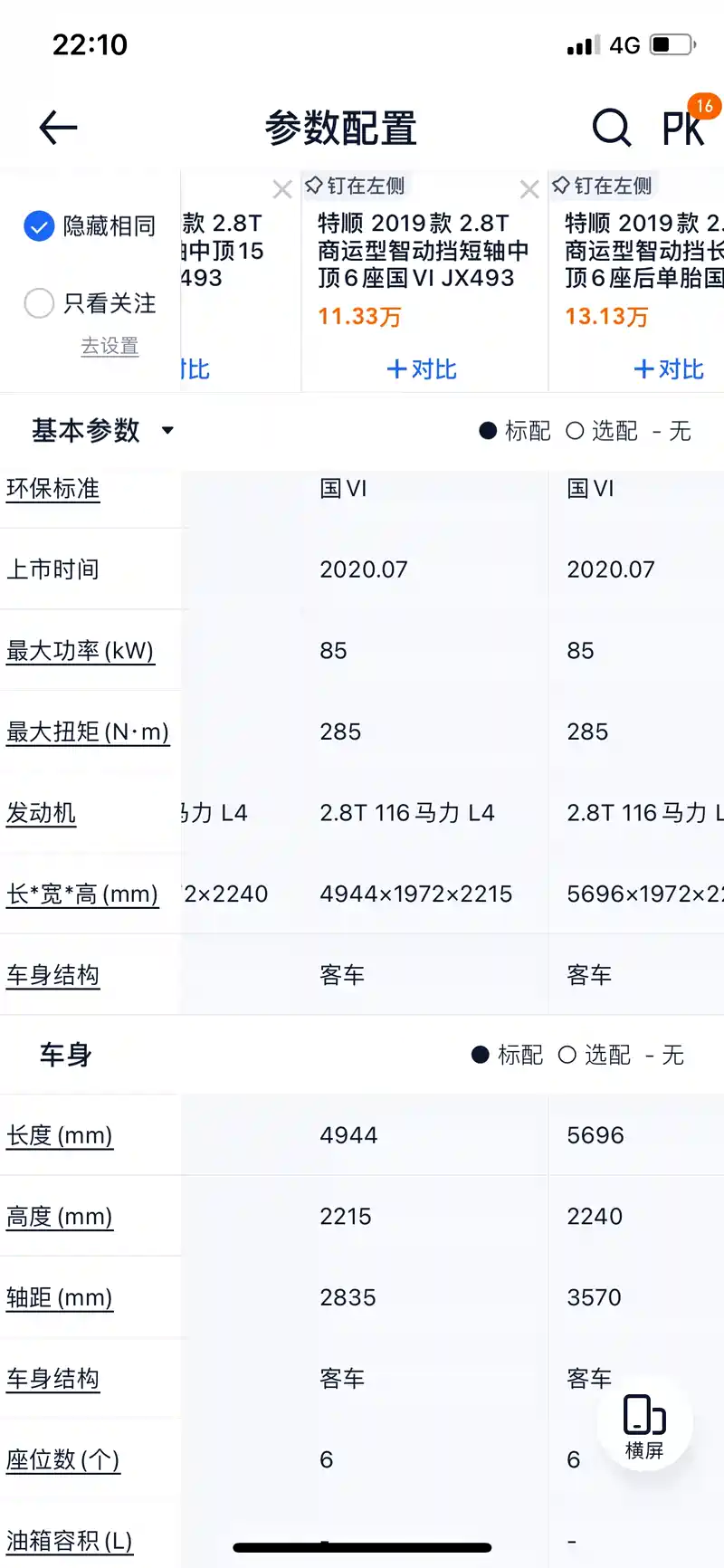Image resolution: width=724 pixels, height=1568 pixels.
Task: Open the 座位数 (个) explanation
Action: coord(62,1459)
